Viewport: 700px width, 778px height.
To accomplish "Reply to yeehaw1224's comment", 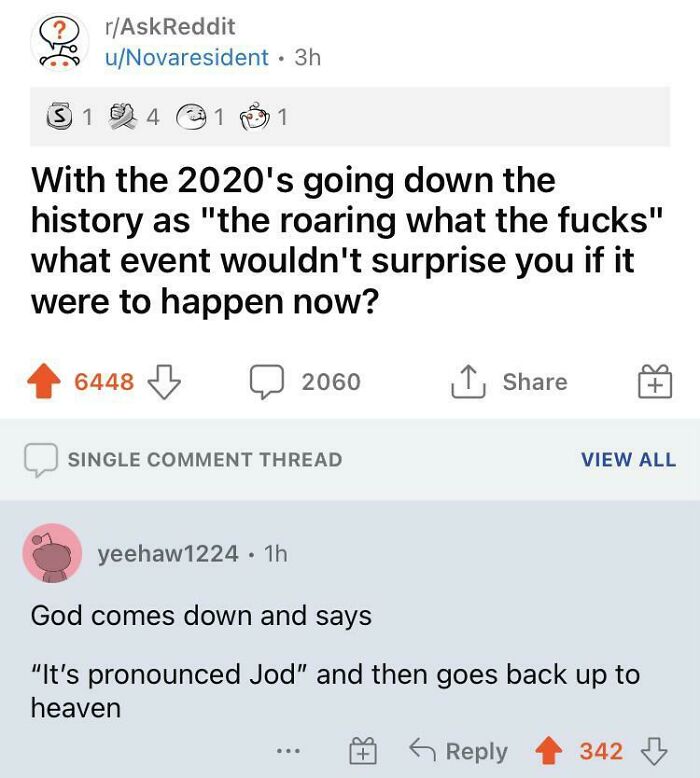I will 461,751.
